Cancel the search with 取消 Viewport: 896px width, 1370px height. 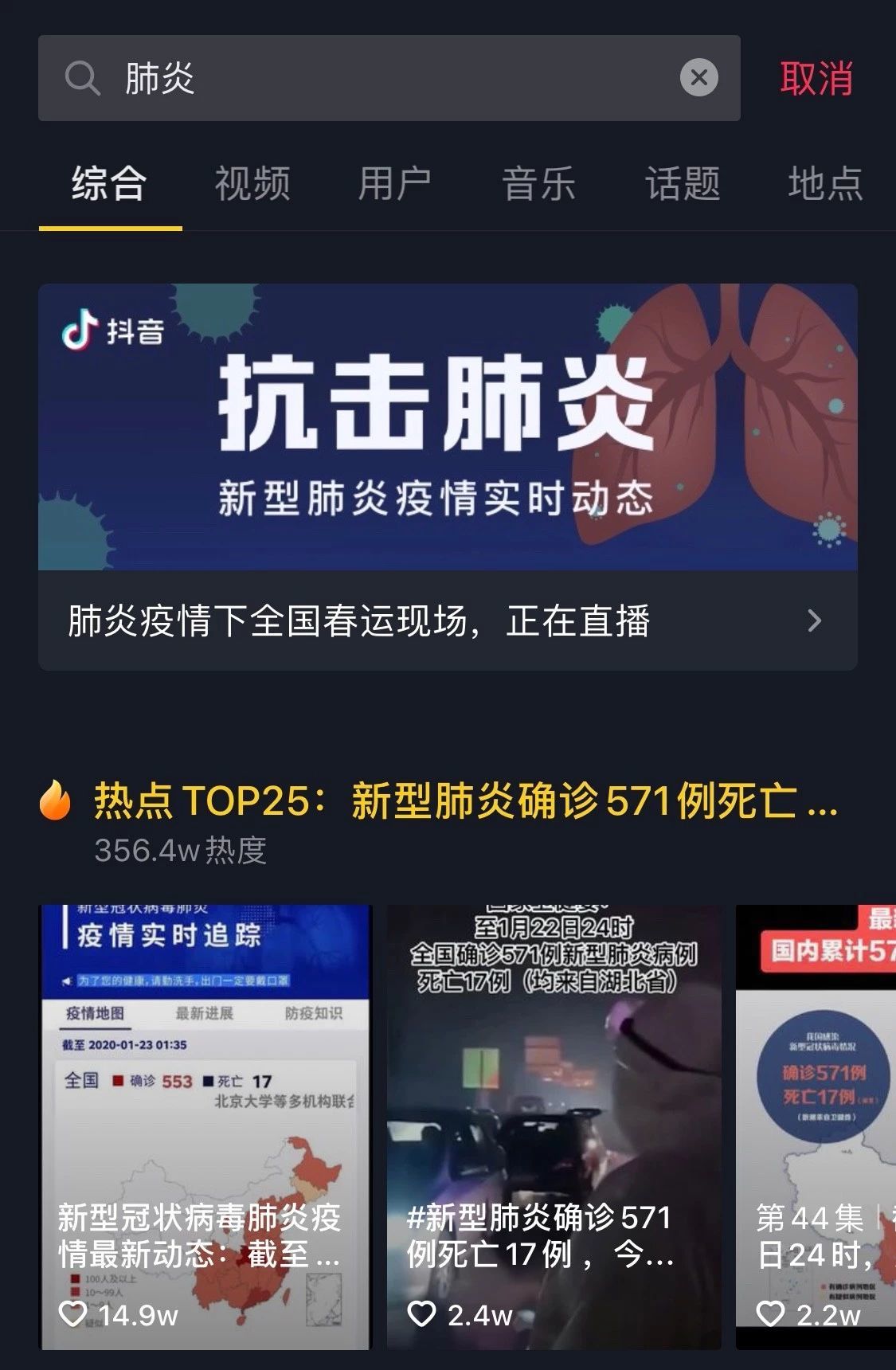click(816, 79)
